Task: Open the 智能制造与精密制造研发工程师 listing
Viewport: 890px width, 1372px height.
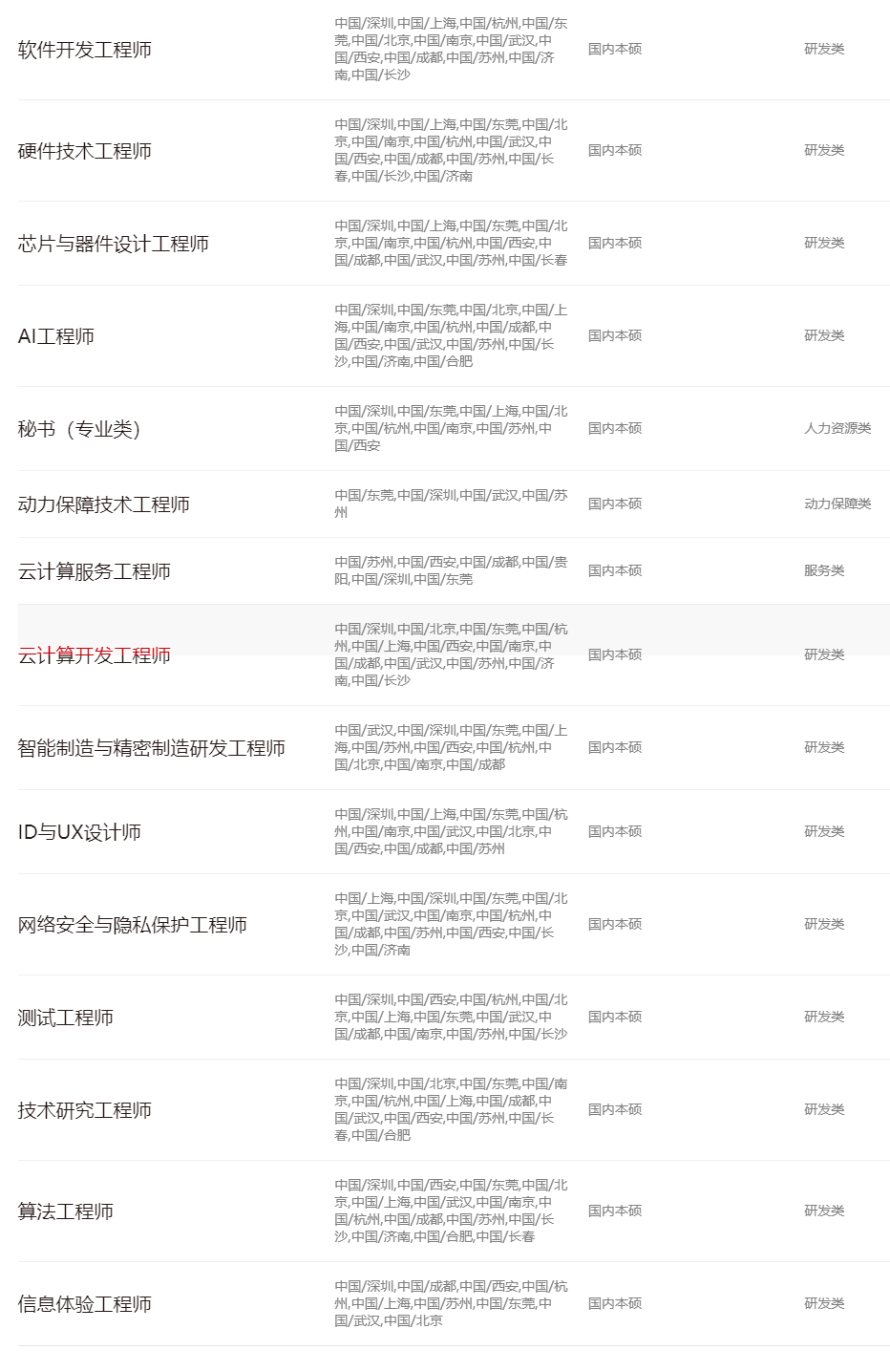Action: [151, 748]
